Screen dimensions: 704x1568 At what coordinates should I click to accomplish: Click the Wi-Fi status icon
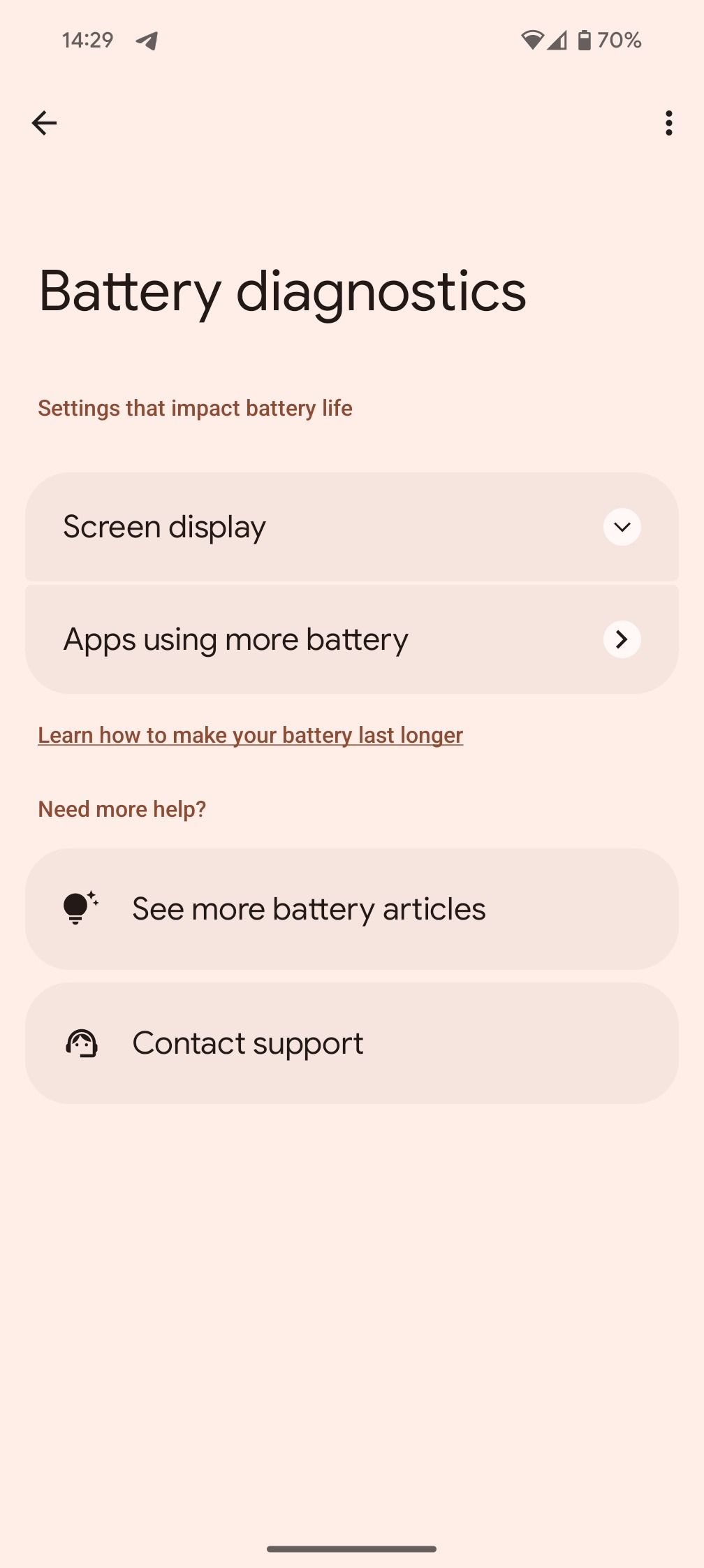click(534, 40)
